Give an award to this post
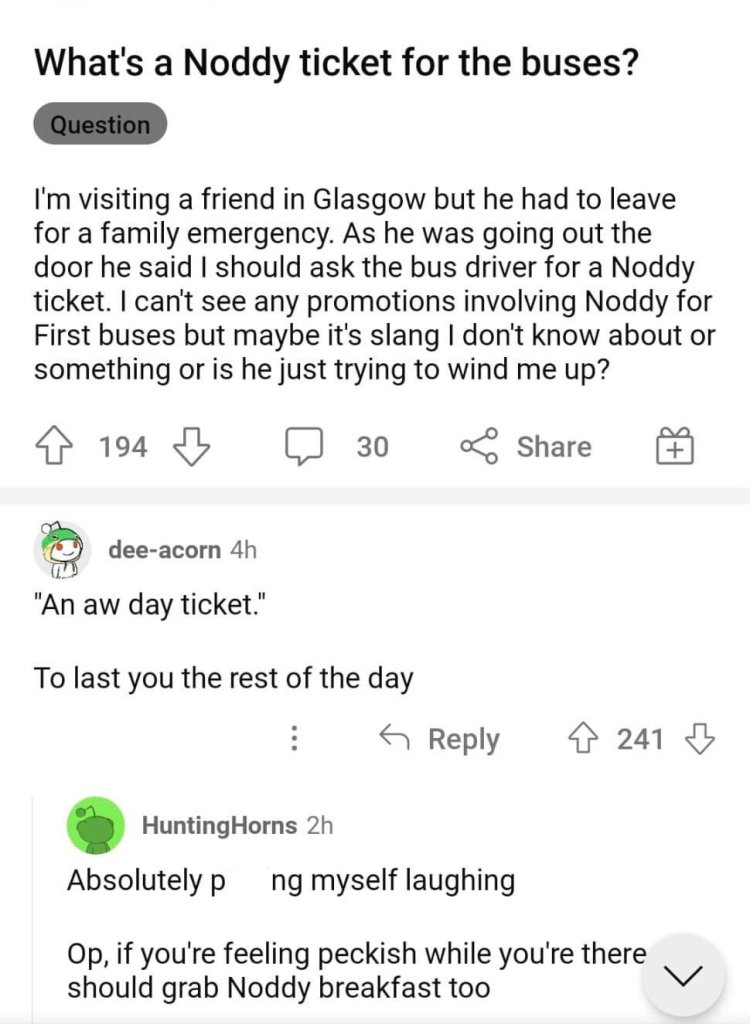750x1024 pixels. tap(675, 447)
